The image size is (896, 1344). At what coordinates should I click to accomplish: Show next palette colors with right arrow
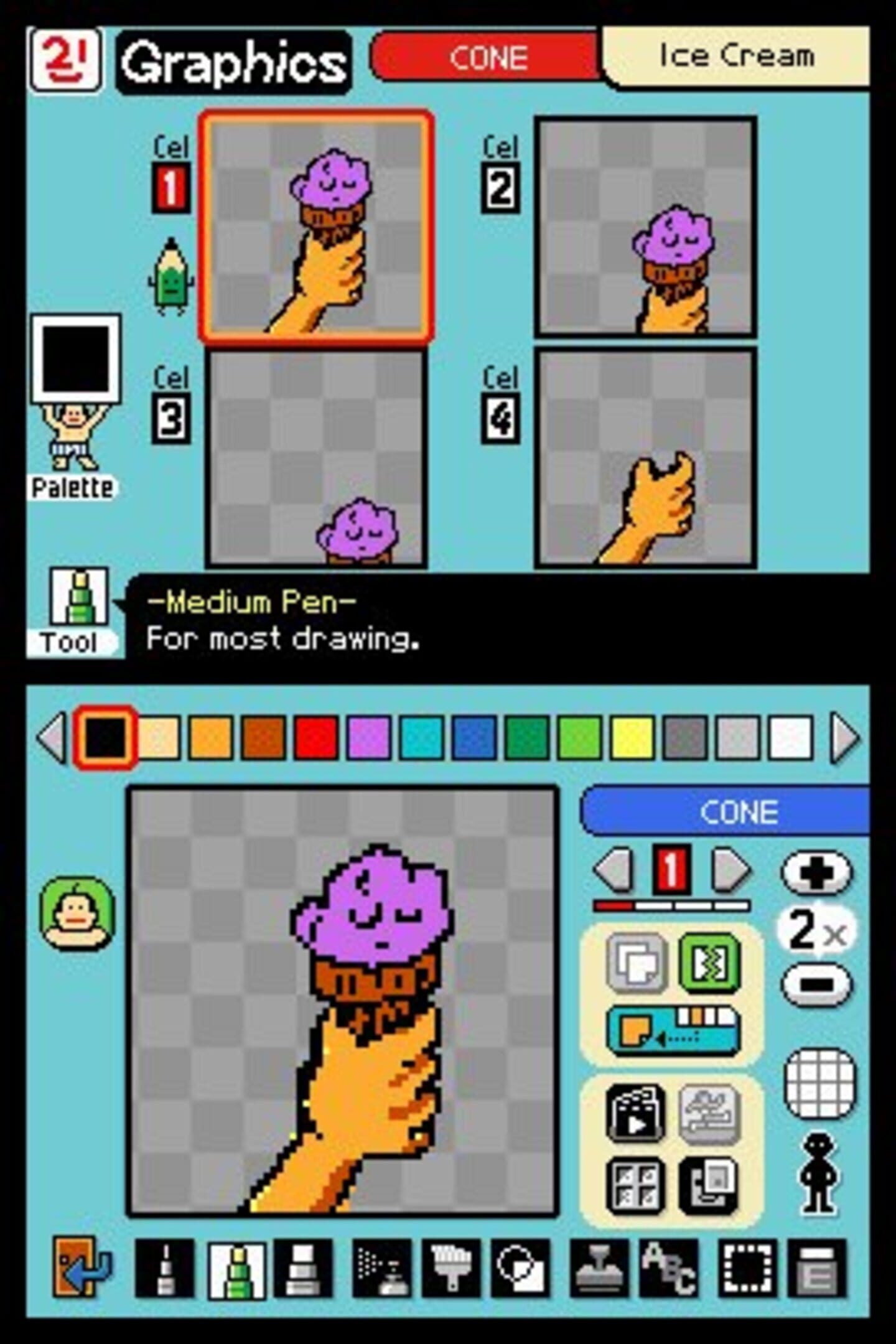click(845, 738)
